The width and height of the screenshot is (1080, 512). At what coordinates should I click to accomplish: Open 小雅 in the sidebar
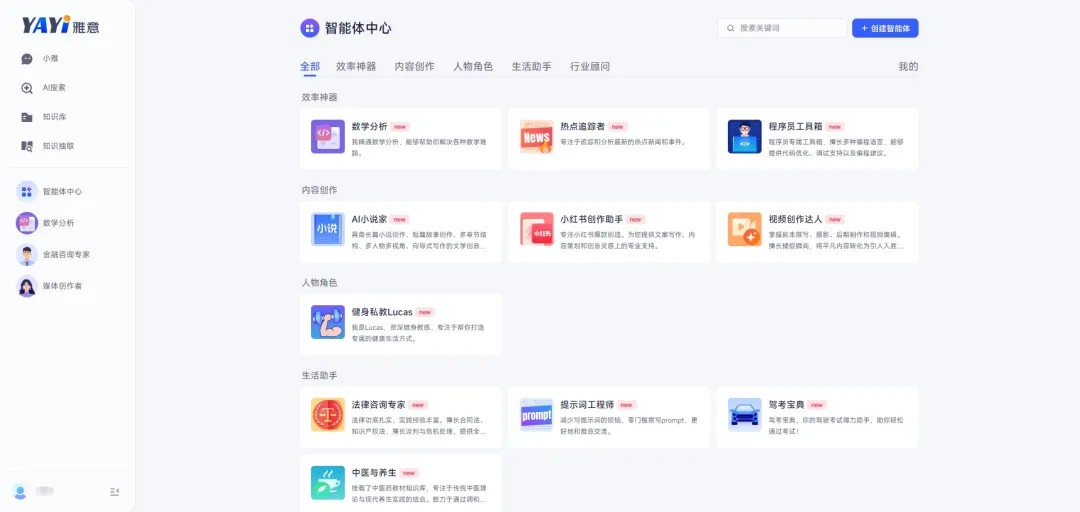click(x=50, y=59)
